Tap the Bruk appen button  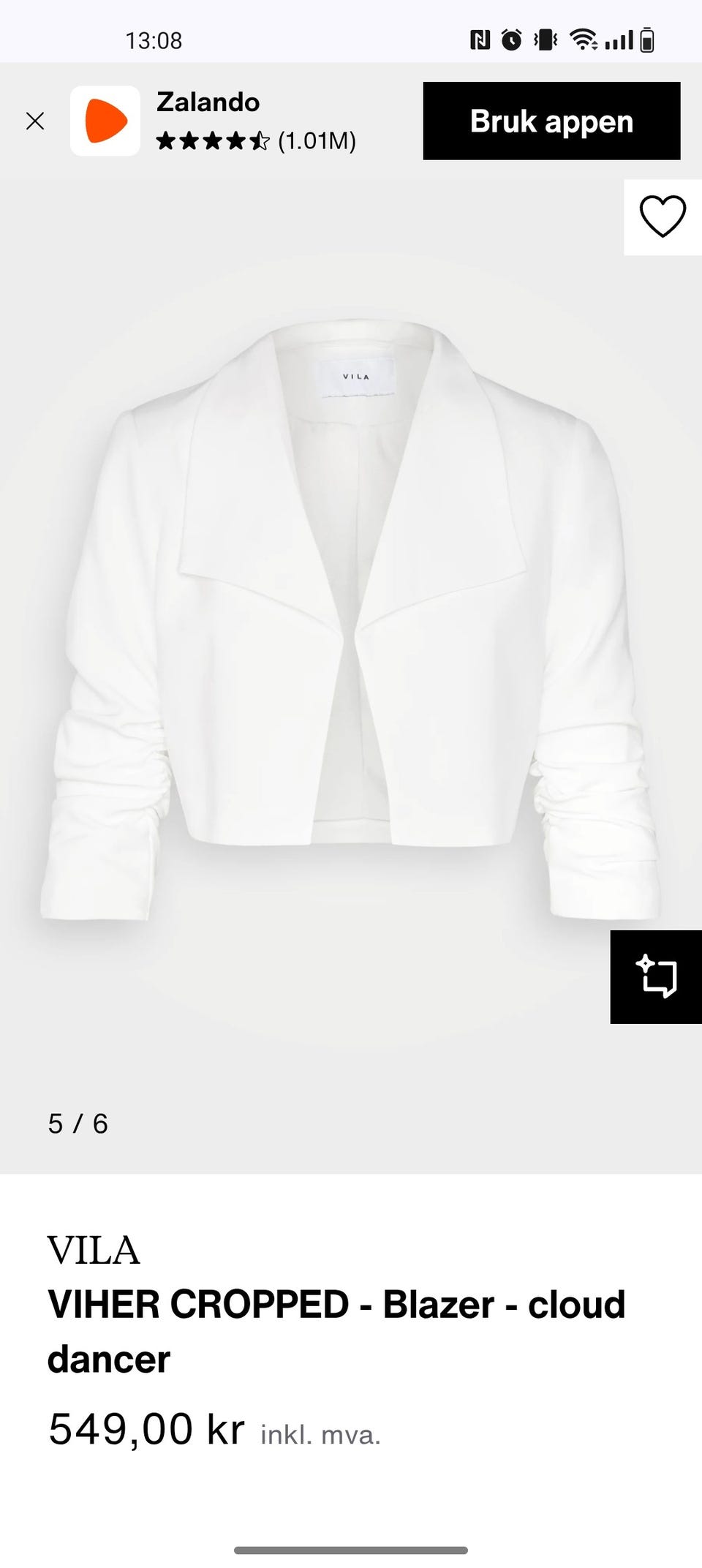pos(551,121)
